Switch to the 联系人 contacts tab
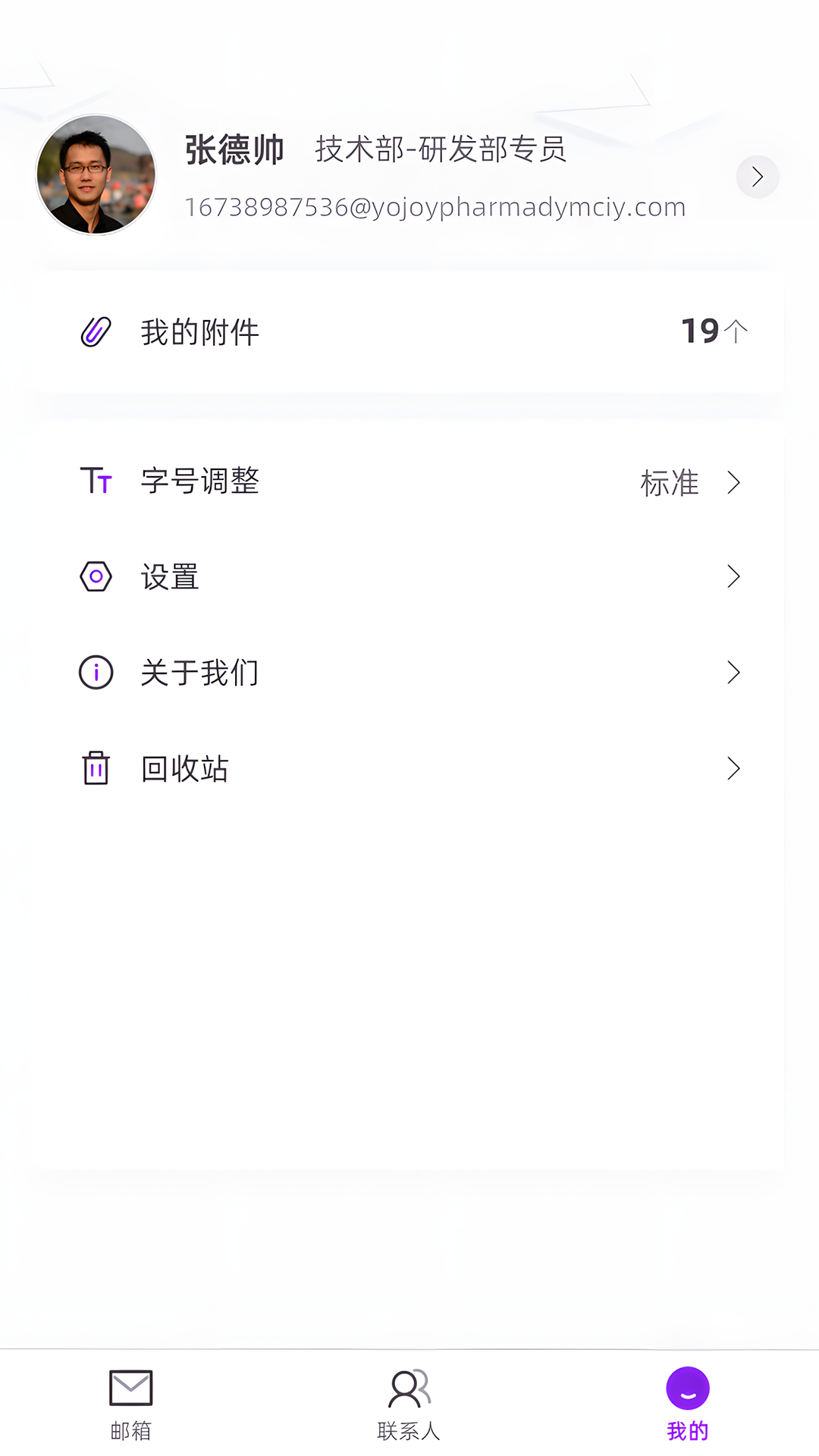This screenshot has height=1456, width=819. (409, 1404)
